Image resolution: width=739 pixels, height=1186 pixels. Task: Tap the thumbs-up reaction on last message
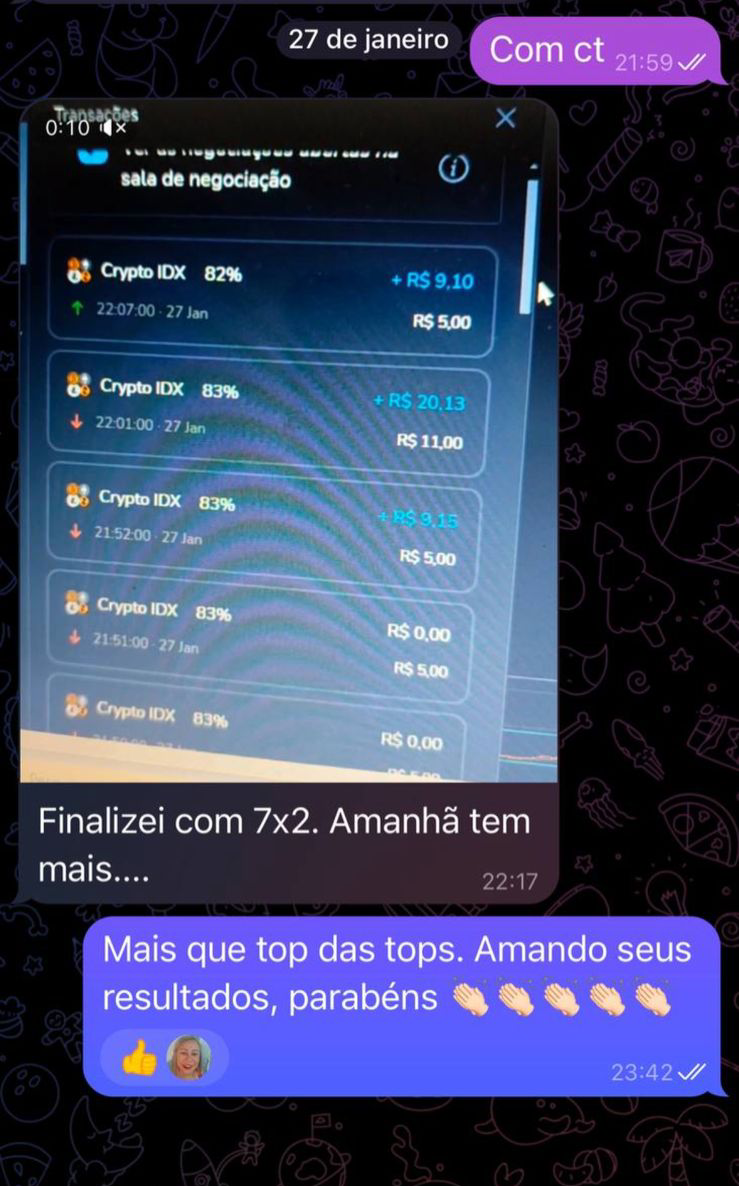pyautogui.click(x=140, y=1058)
